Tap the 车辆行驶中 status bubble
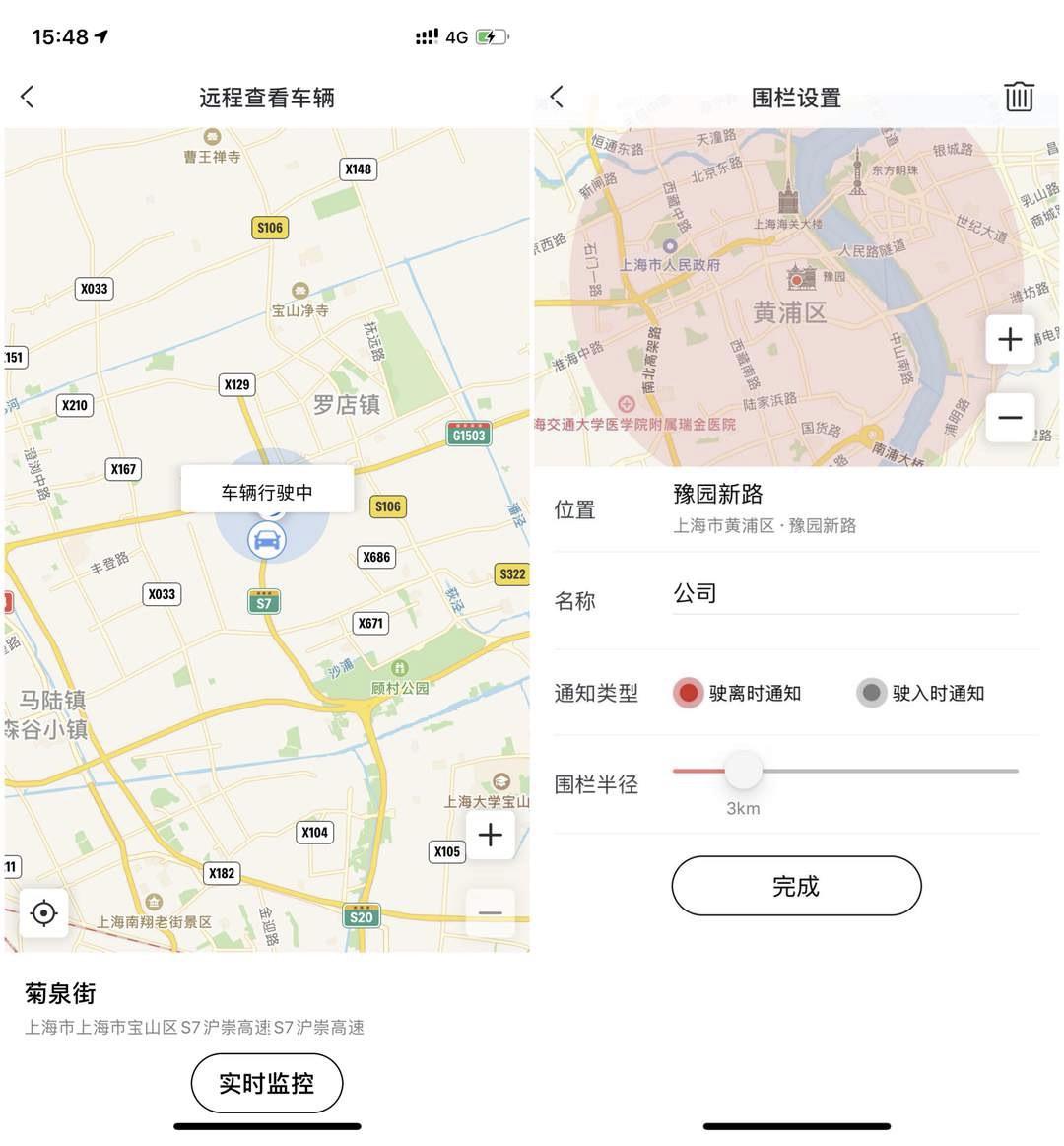Screen dimensions: 1064x1146 (x=267, y=490)
